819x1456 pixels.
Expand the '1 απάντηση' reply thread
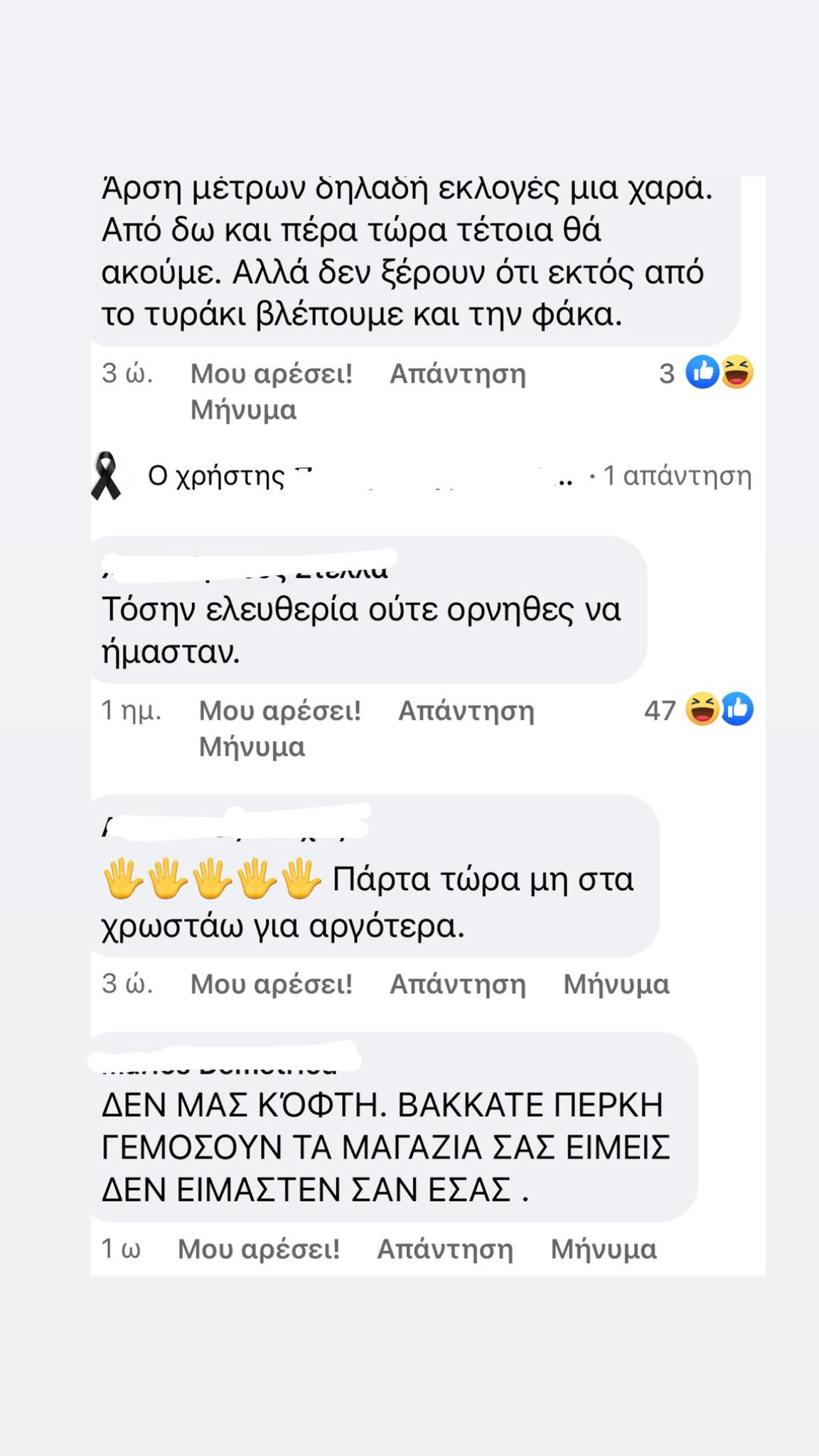point(677,476)
